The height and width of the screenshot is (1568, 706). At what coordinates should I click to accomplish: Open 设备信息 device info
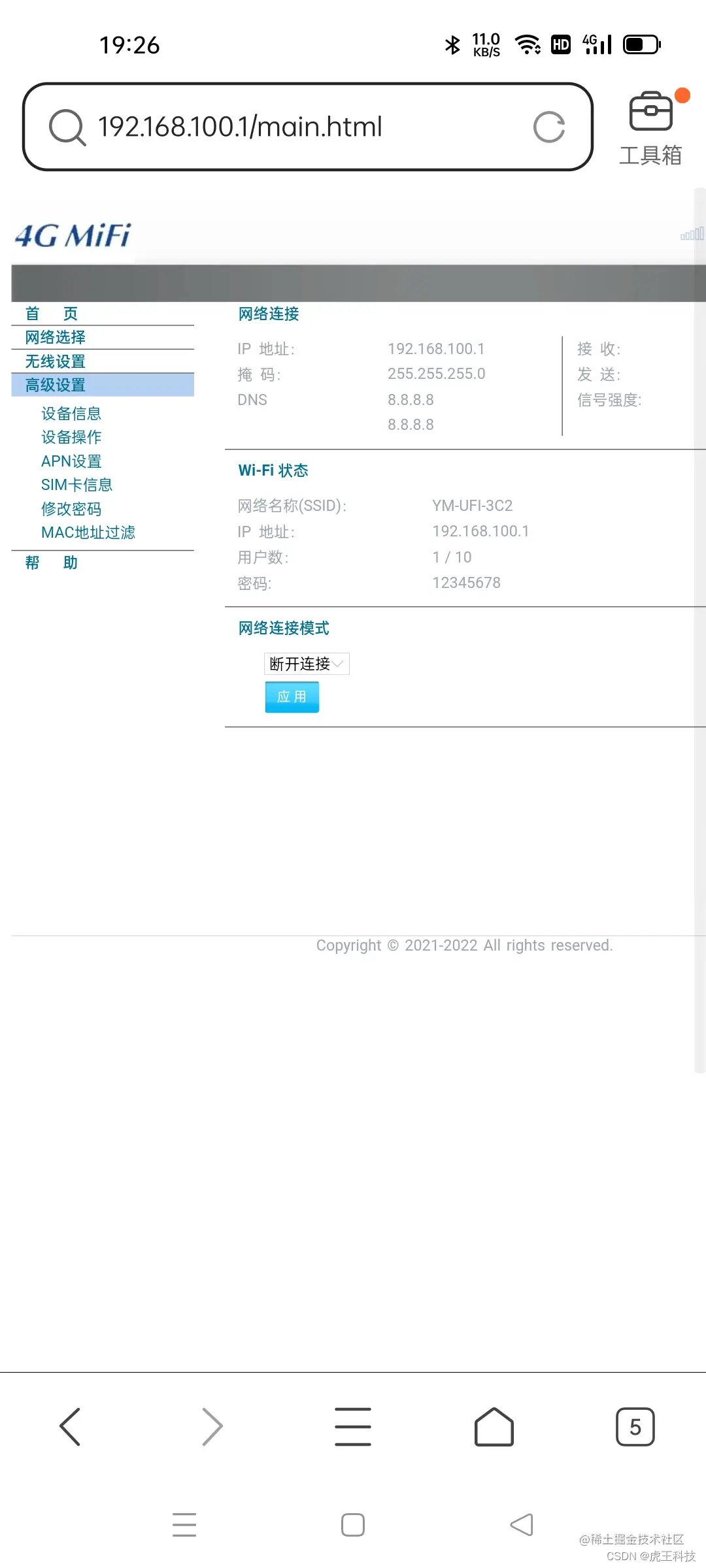tap(71, 414)
